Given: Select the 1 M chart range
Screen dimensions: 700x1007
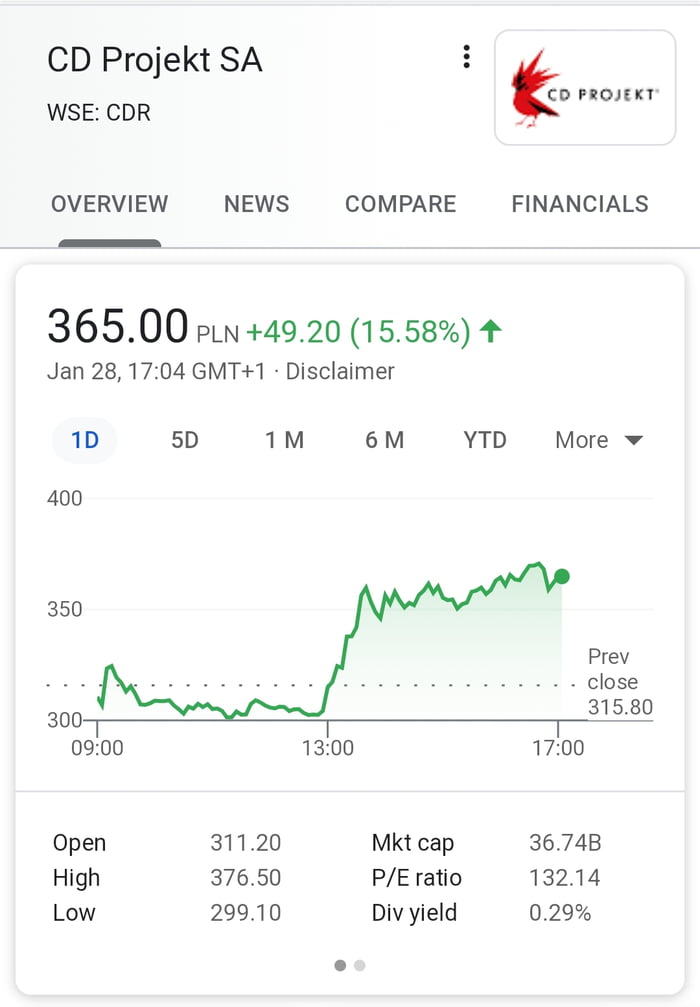Looking at the screenshot, I should tap(284, 440).
